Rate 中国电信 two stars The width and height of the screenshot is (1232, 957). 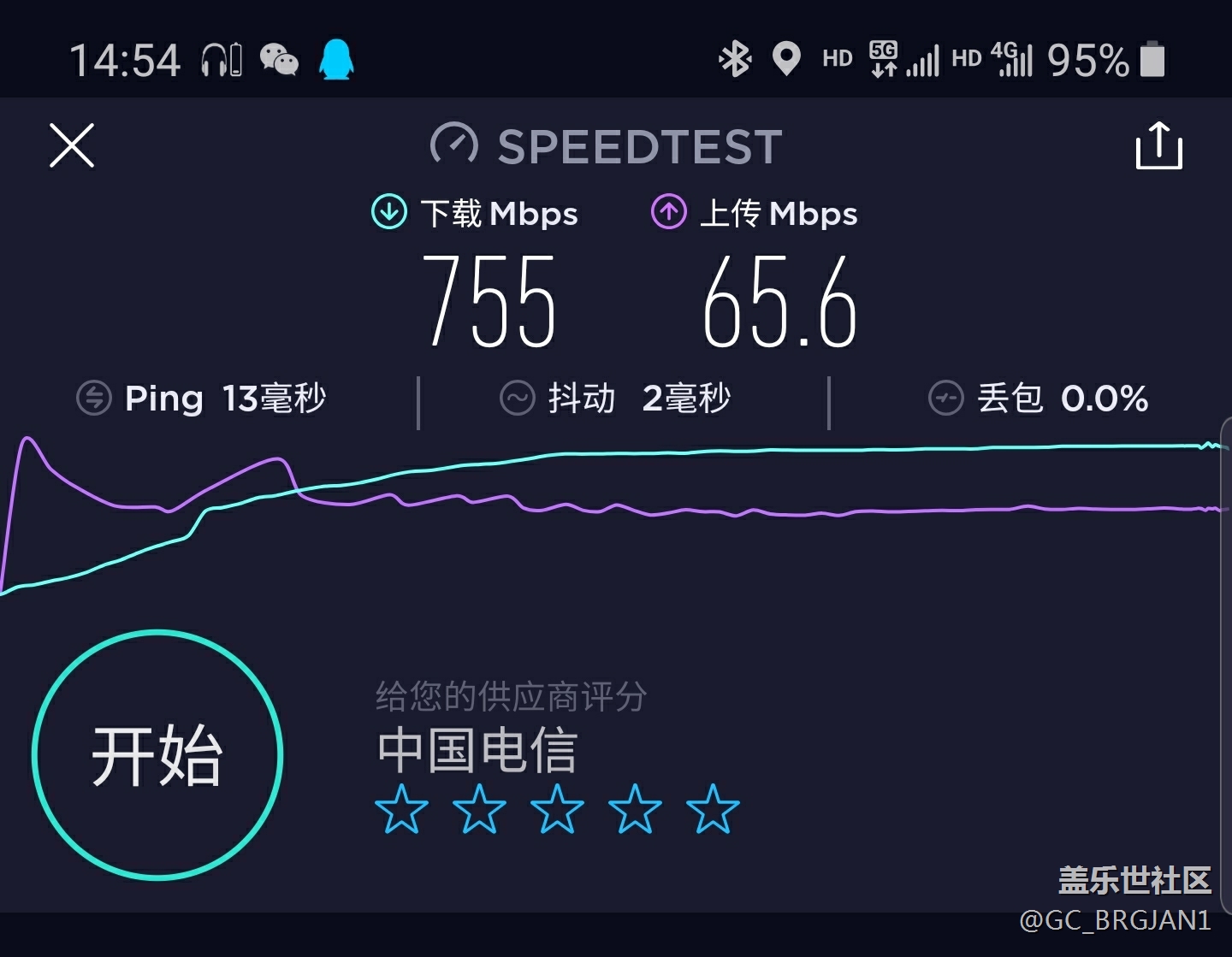click(479, 809)
